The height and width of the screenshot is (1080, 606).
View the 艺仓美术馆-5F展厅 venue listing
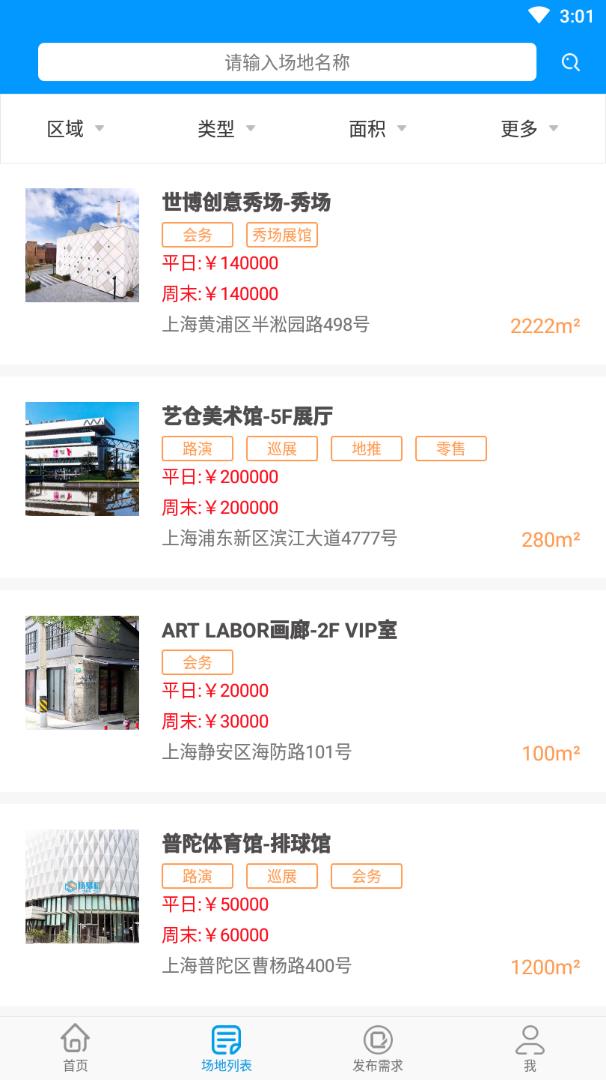click(x=303, y=477)
